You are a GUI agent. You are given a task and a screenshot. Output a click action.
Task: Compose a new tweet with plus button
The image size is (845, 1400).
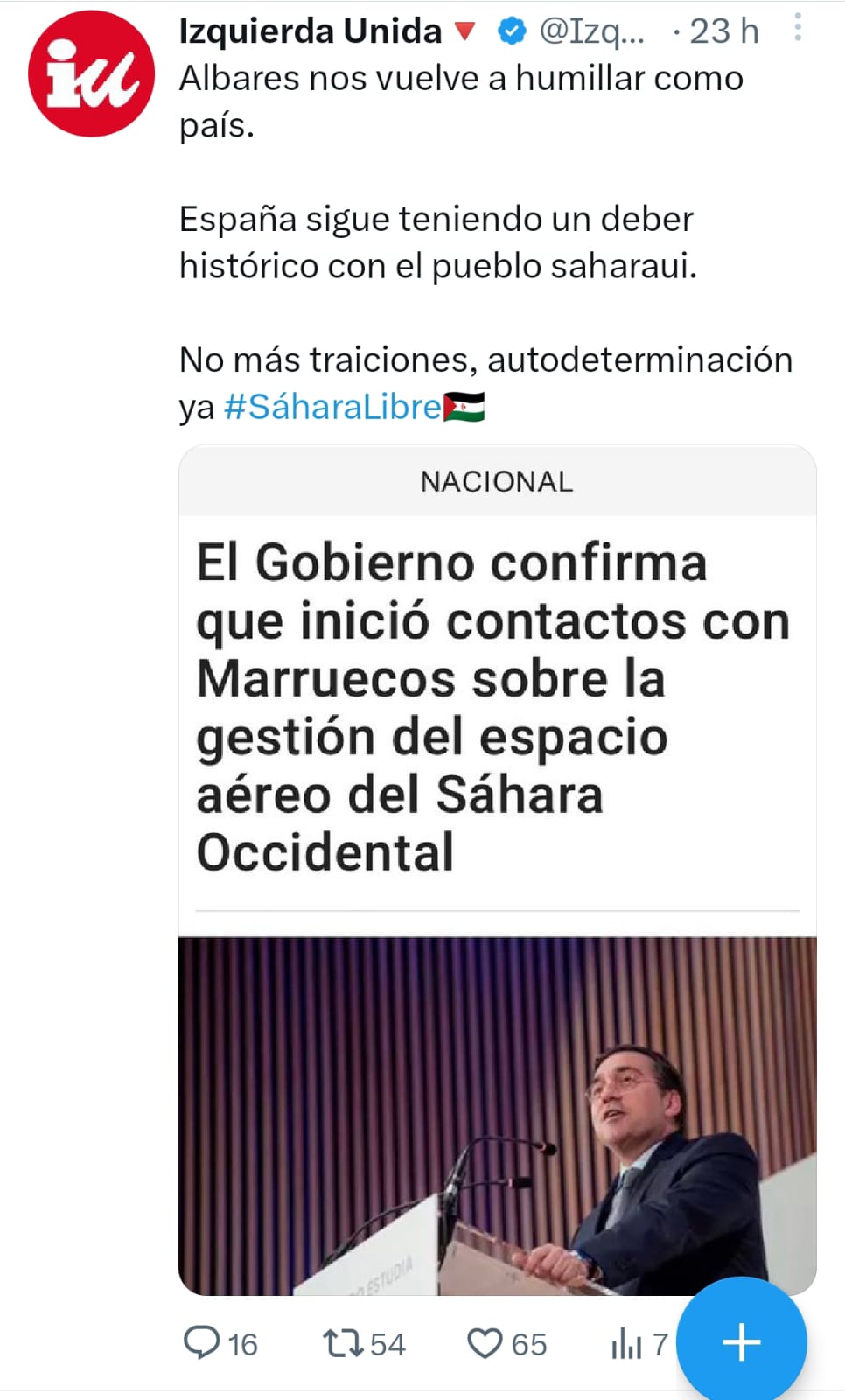pyautogui.click(x=742, y=1342)
